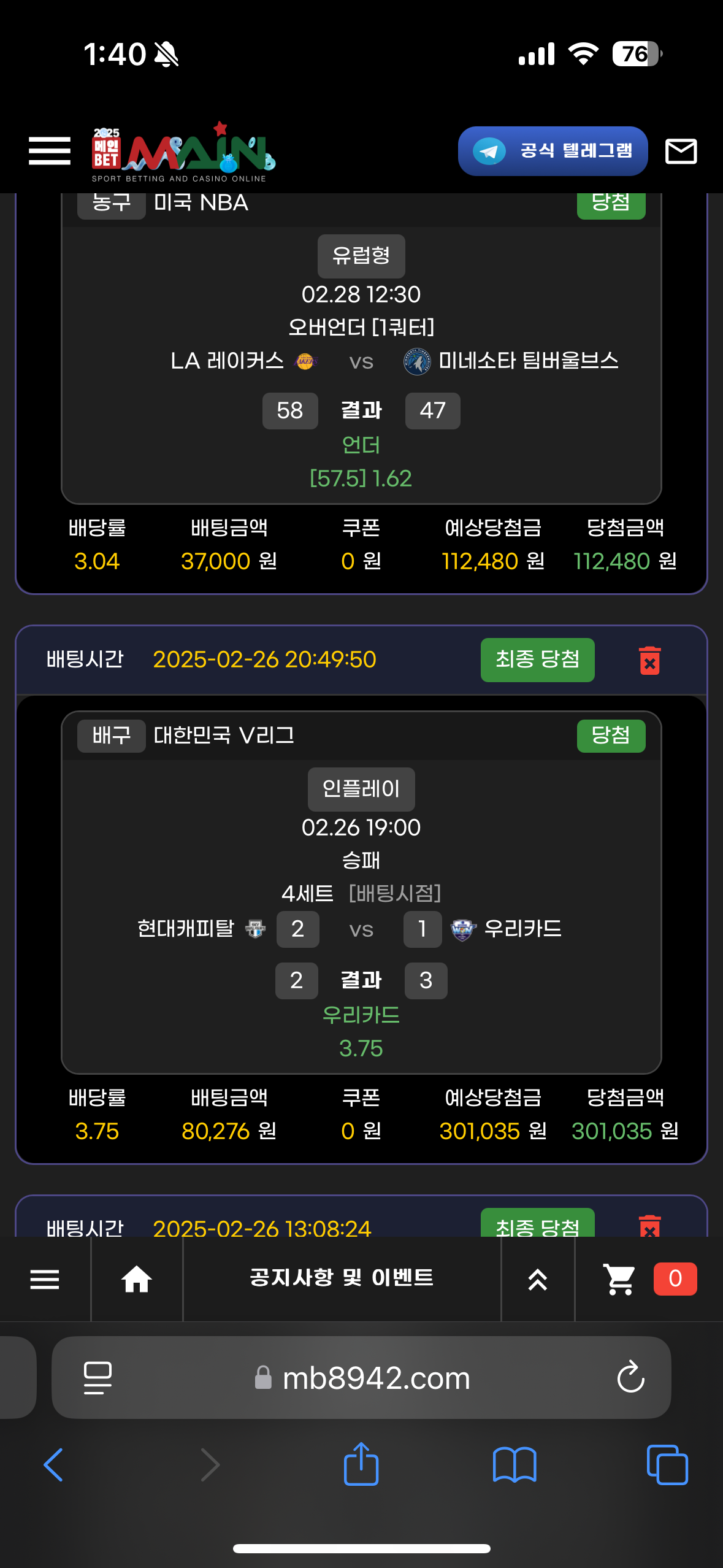Delete the bet placed at 2025-02-26 20:49:50
The height and width of the screenshot is (1568, 723).
pyautogui.click(x=649, y=660)
